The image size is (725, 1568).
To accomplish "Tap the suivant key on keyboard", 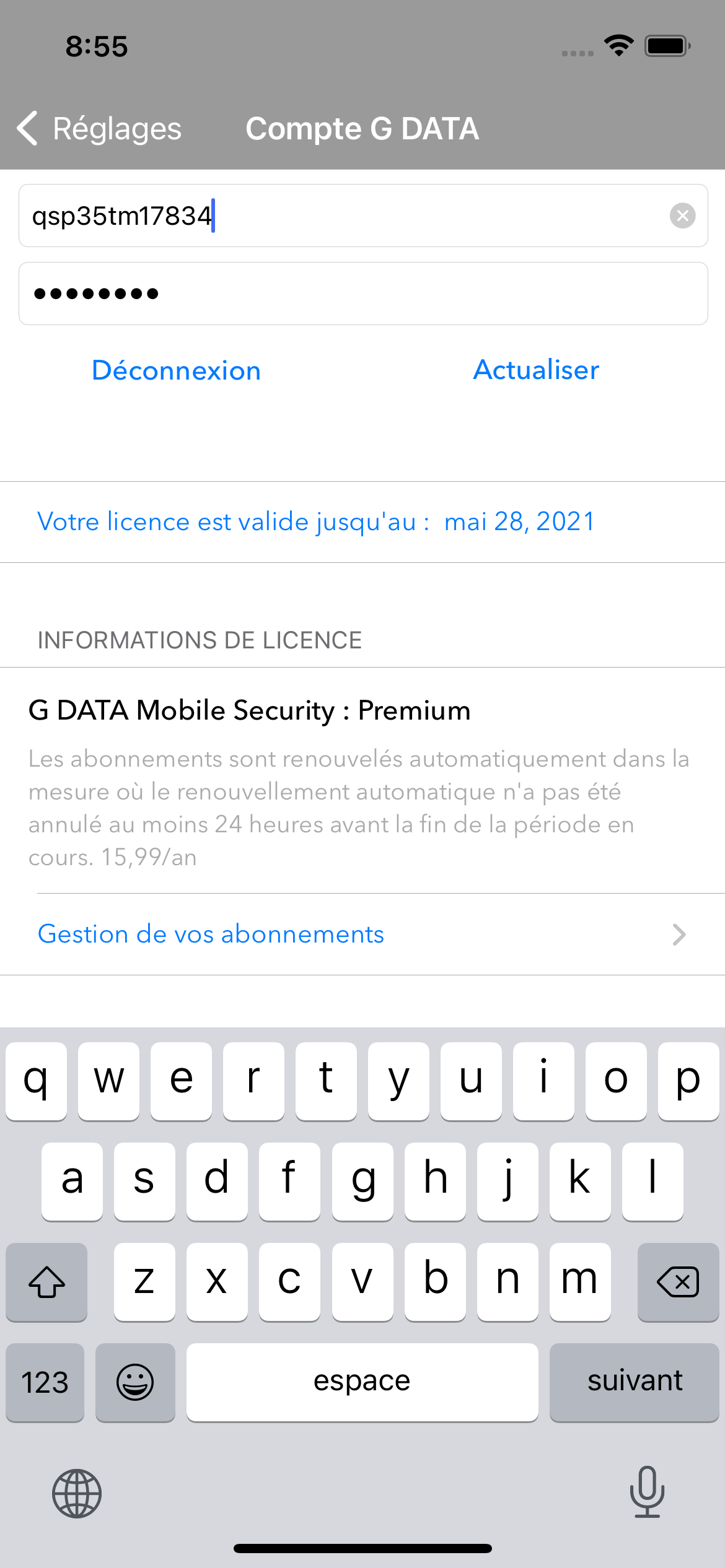I will (x=635, y=1382).
